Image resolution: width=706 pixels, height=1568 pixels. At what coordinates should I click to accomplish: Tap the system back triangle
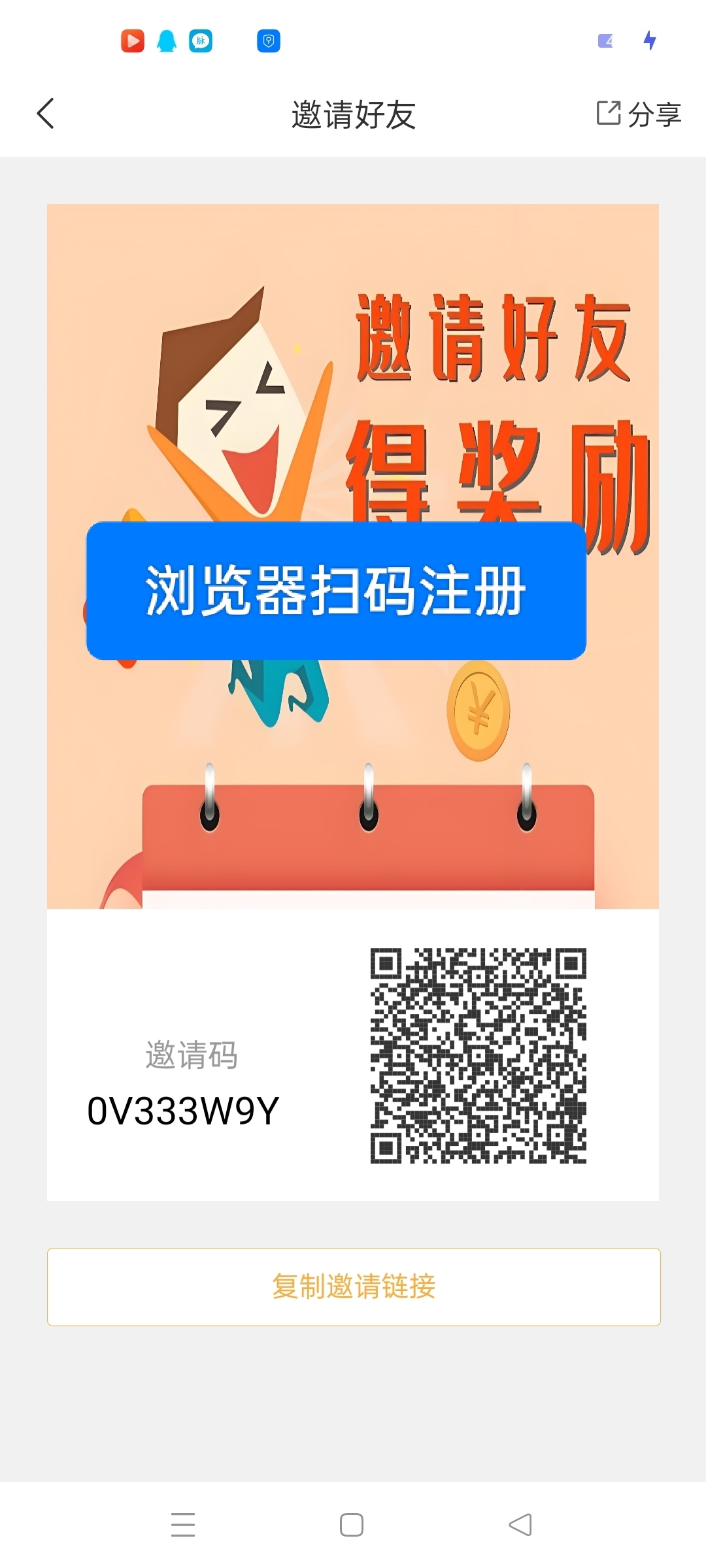coord(520,1524)
